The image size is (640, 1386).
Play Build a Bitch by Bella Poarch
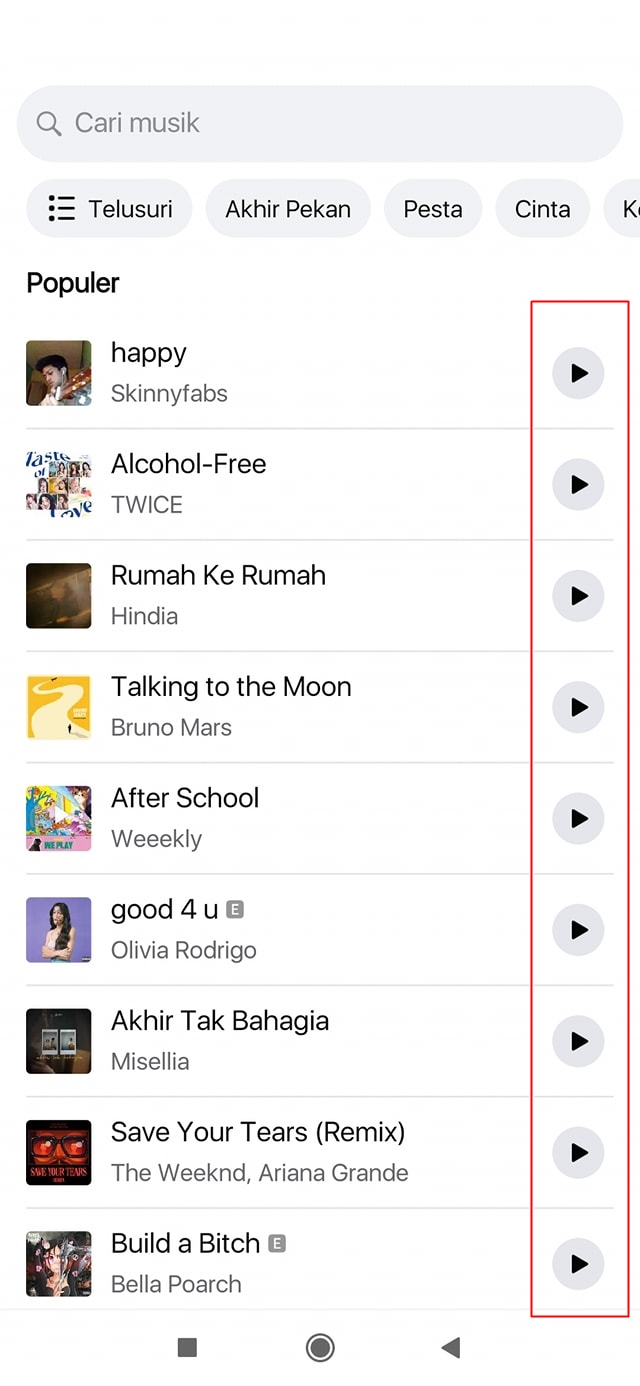(x=578, y=1263)
